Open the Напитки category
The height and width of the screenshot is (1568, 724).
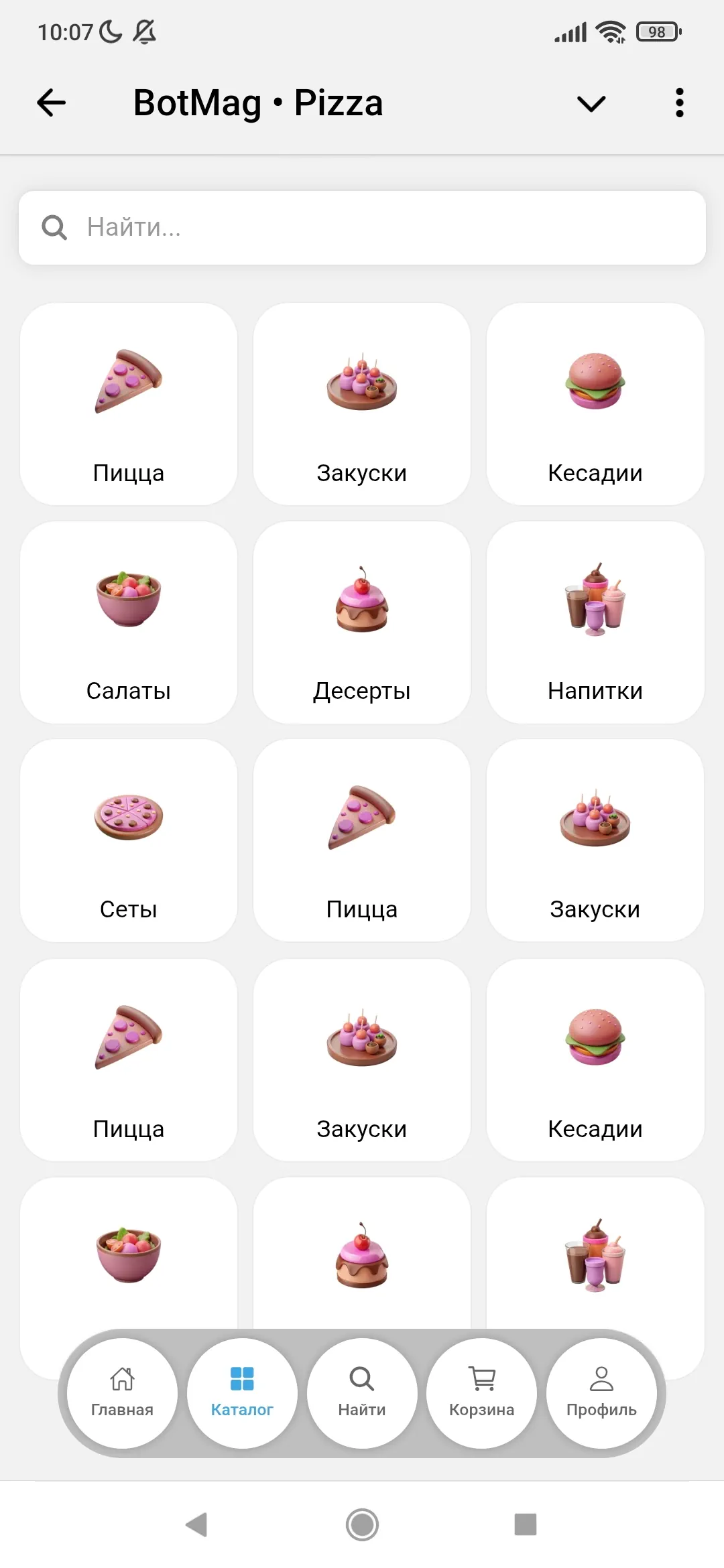pyautogui.click(x=595, y=623)
